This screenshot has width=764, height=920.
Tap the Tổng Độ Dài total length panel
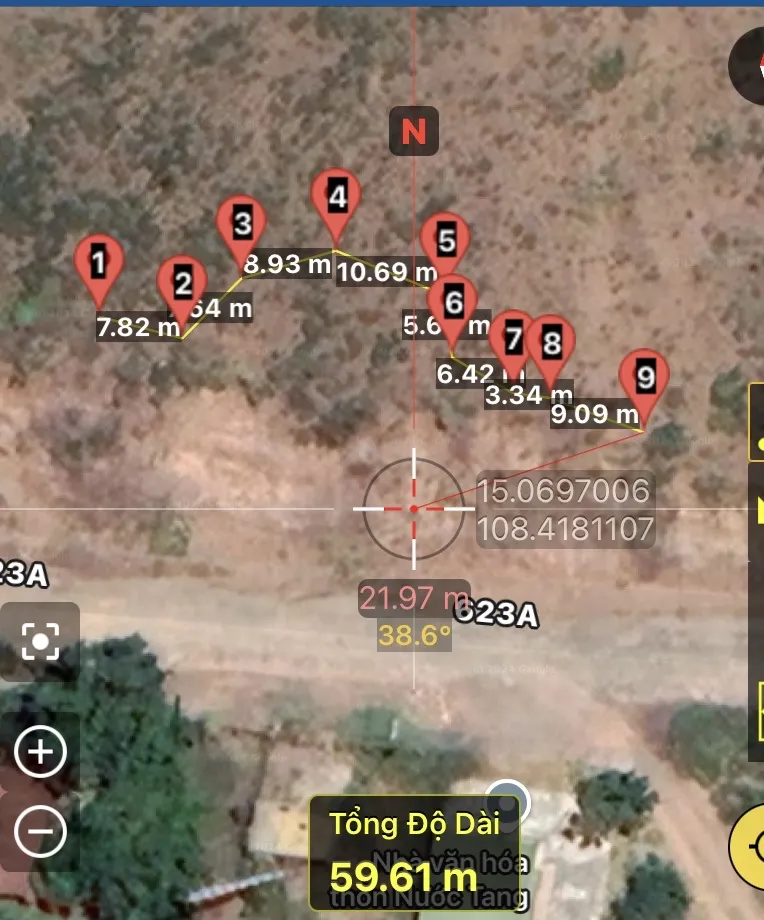(415, 853)
